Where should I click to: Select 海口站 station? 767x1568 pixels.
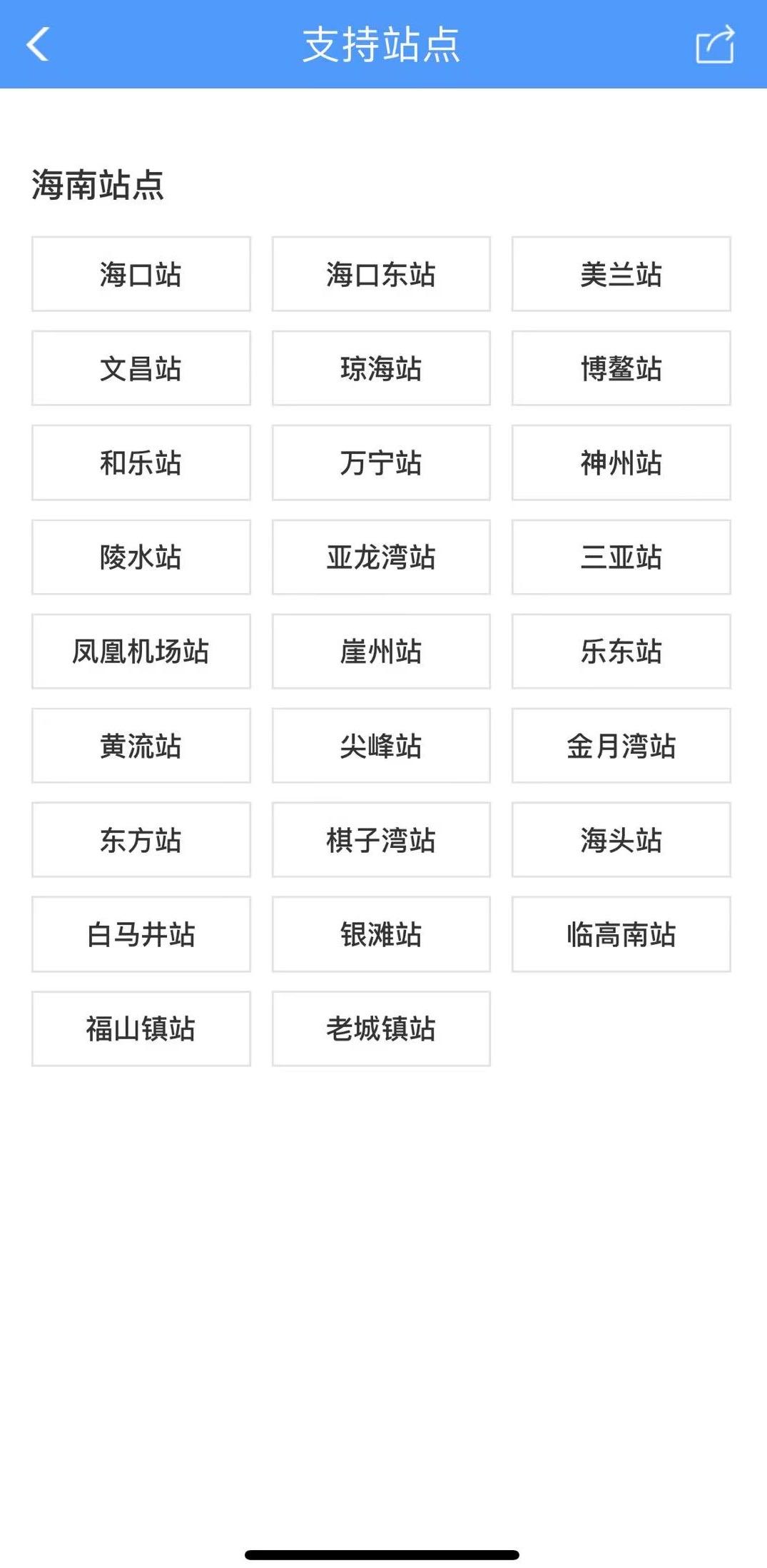click(x=141, y=274)
